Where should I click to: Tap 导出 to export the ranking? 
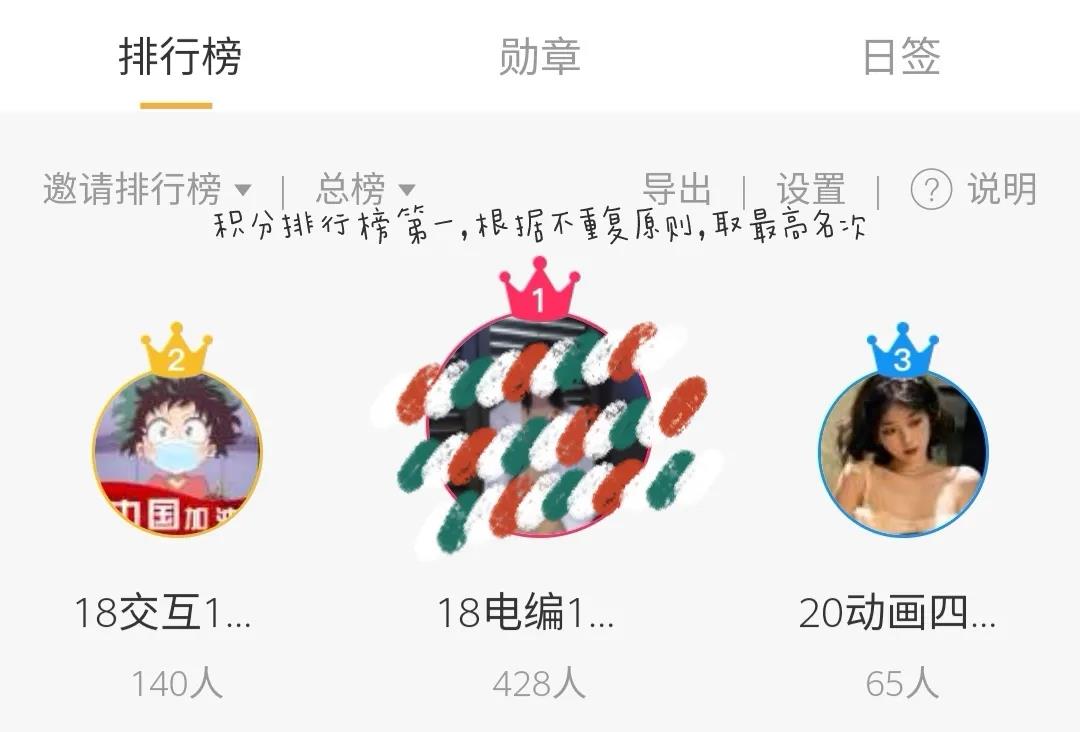676,188
